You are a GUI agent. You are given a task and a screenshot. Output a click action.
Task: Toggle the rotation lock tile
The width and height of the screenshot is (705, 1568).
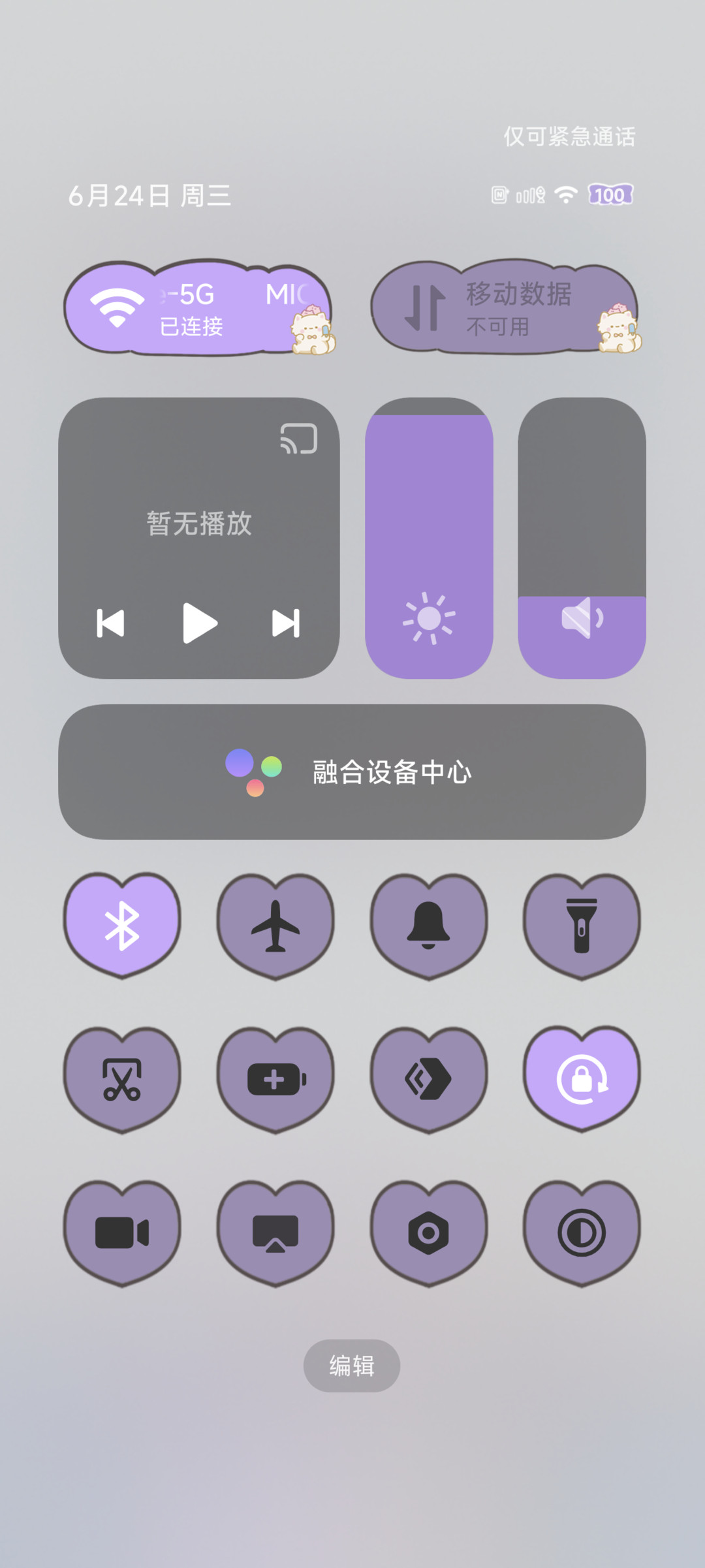(582, 1079)
